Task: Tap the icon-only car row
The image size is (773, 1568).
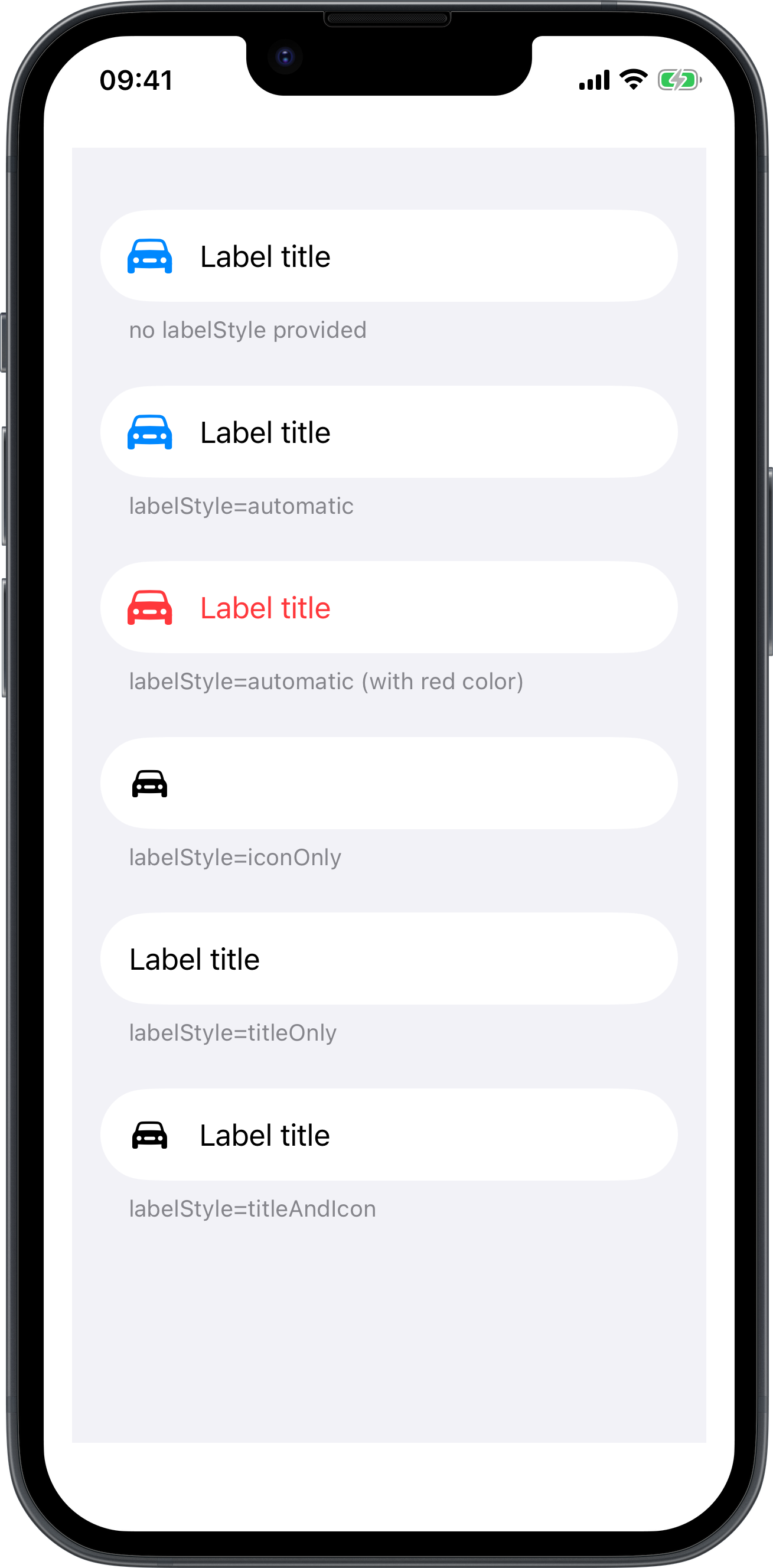Action: [x=389, y=783]
